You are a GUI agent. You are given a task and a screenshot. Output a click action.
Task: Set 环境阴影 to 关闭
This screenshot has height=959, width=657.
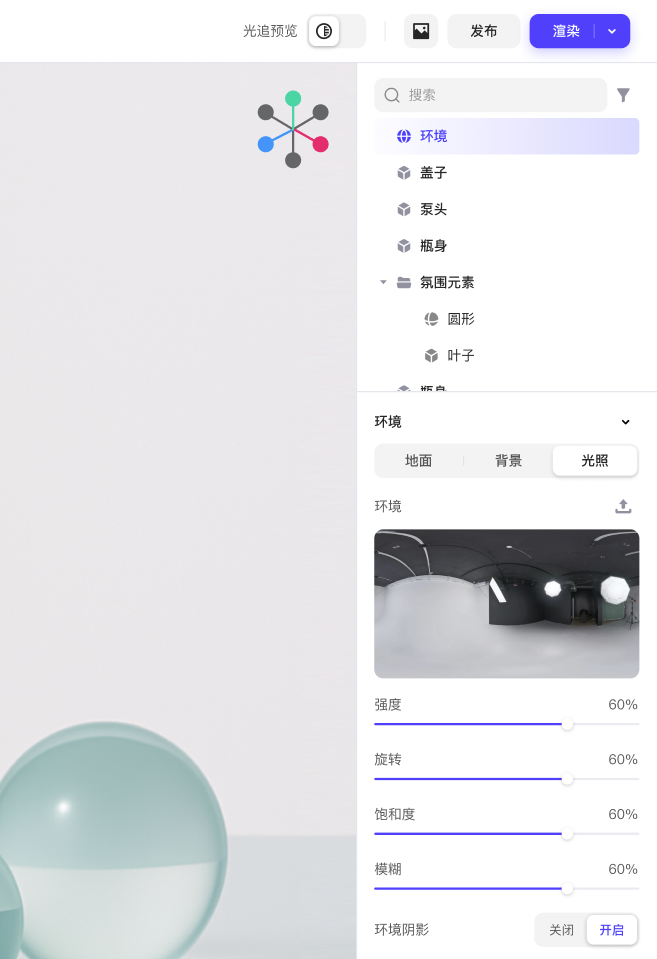point(561,930)
